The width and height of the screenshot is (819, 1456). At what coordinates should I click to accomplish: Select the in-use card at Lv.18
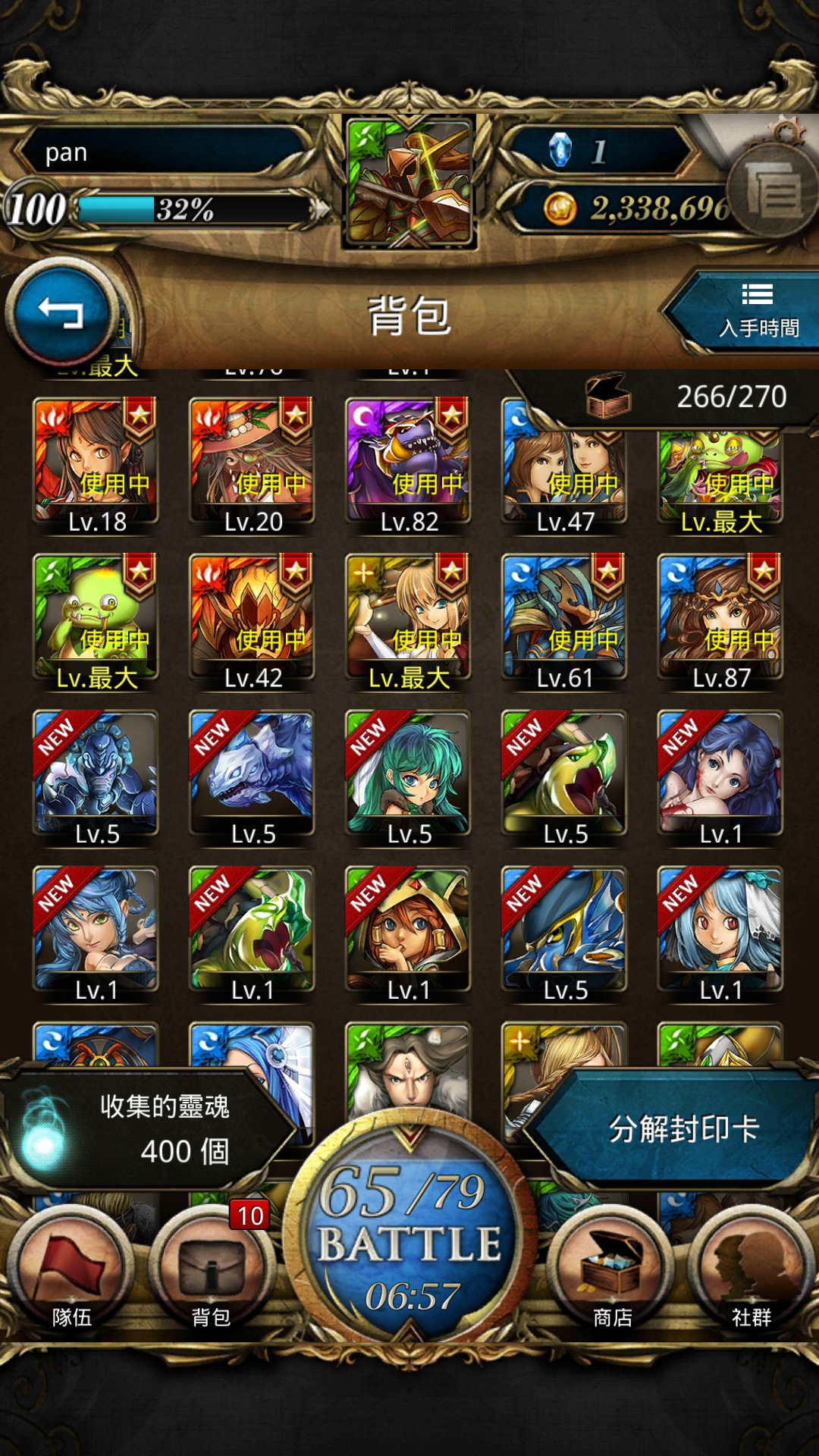[96, 461]
